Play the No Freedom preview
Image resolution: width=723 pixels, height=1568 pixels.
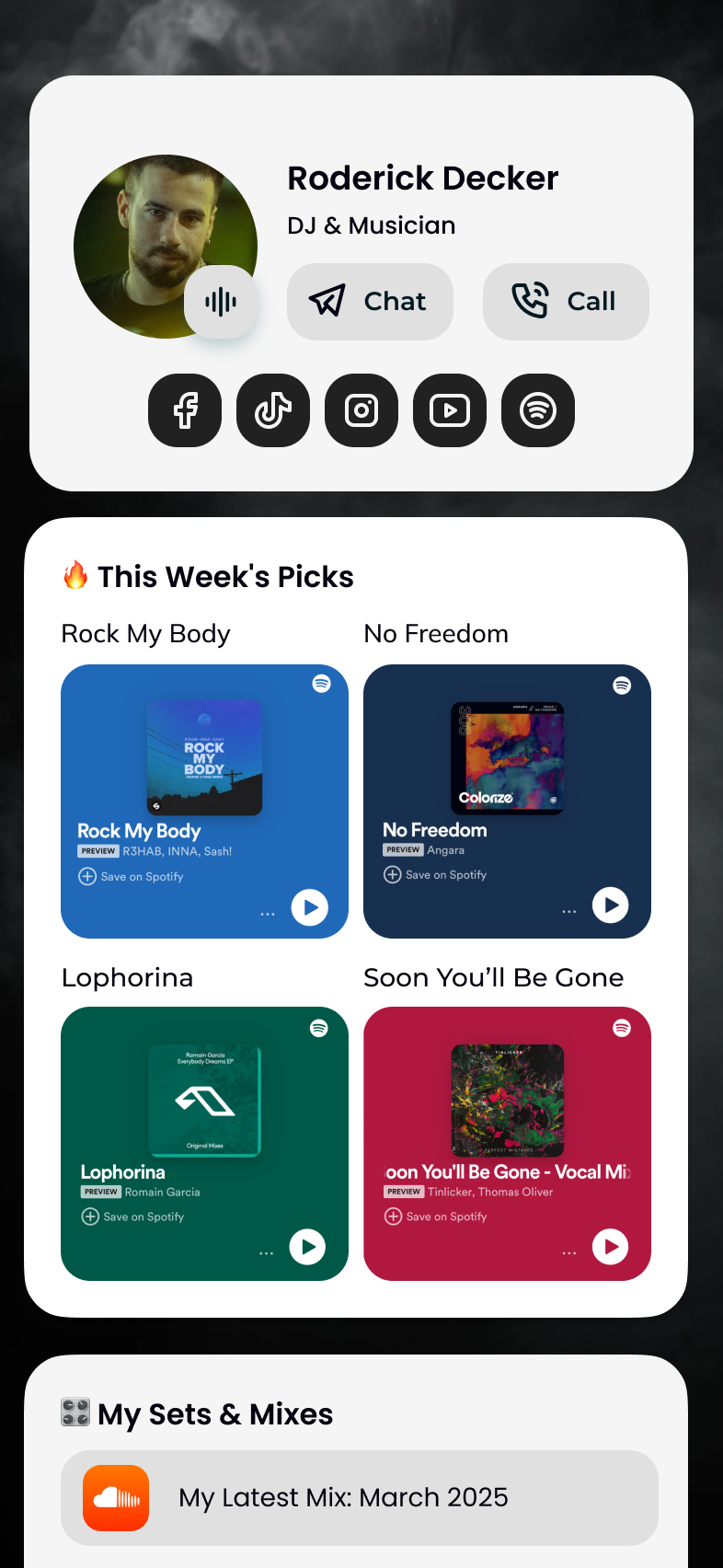(x=611, y=905)
